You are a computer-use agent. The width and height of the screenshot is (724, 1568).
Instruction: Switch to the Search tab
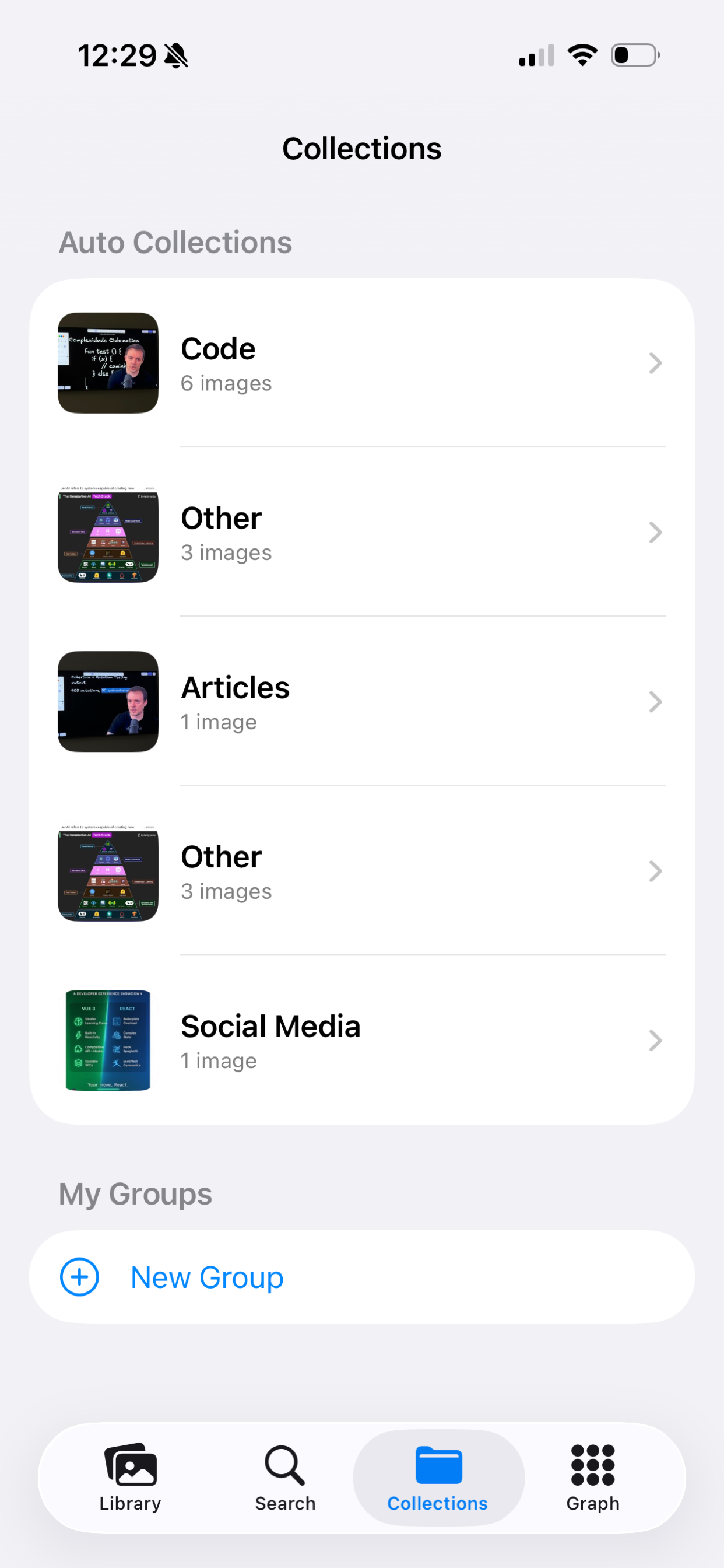click(x=284, y=1478)
